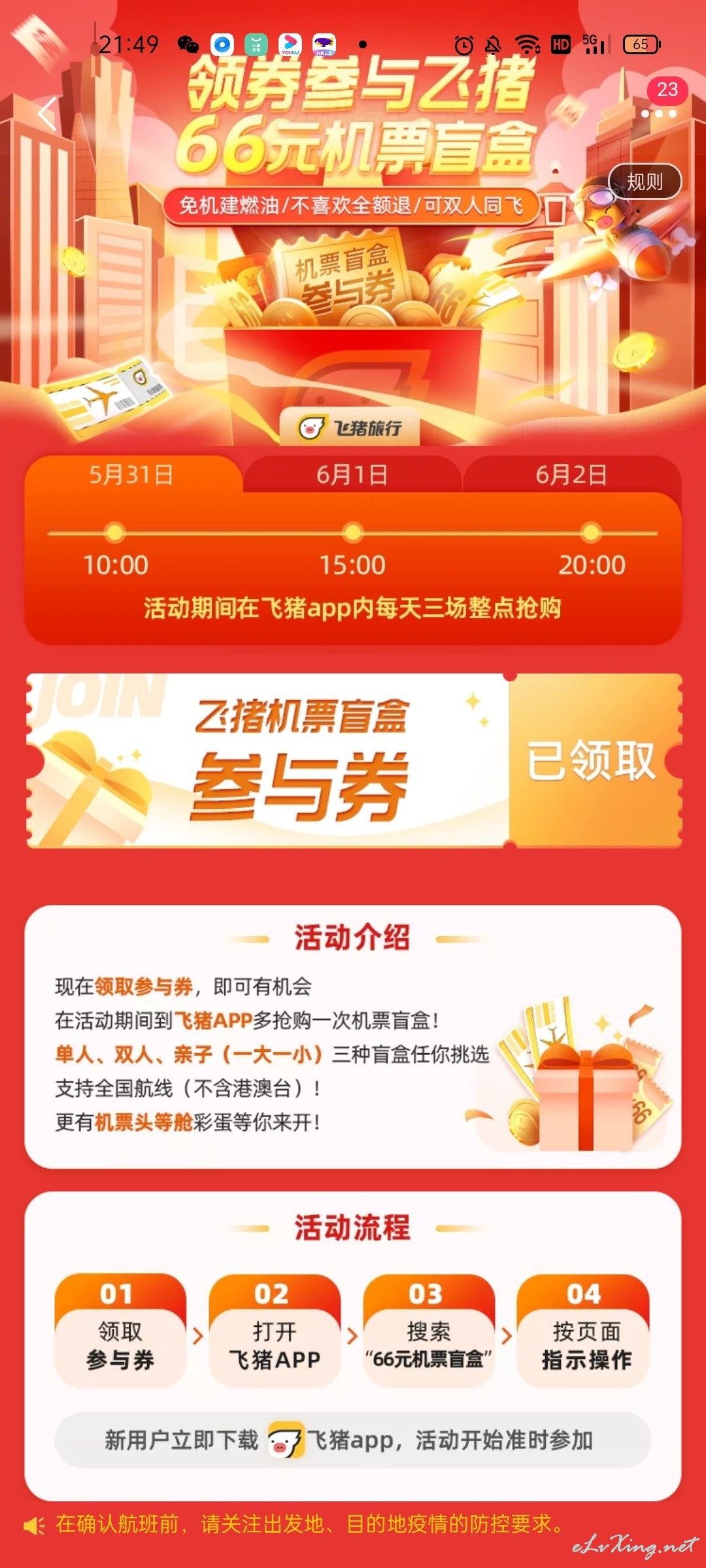Switch to the 5月31日 date tab

click(132, 474)
